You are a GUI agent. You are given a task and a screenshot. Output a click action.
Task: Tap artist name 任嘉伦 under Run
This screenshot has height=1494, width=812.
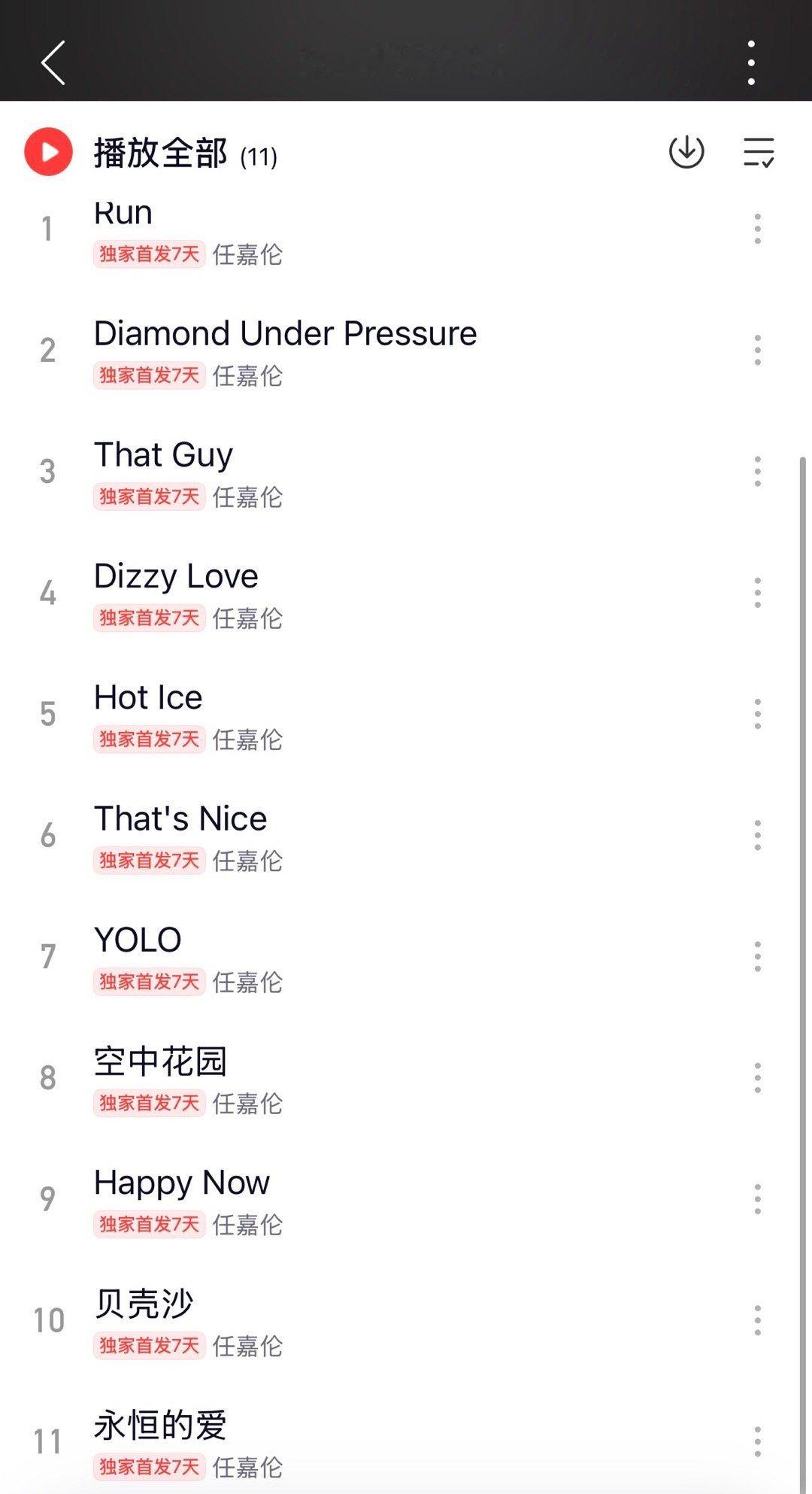[x=249, y=256]
